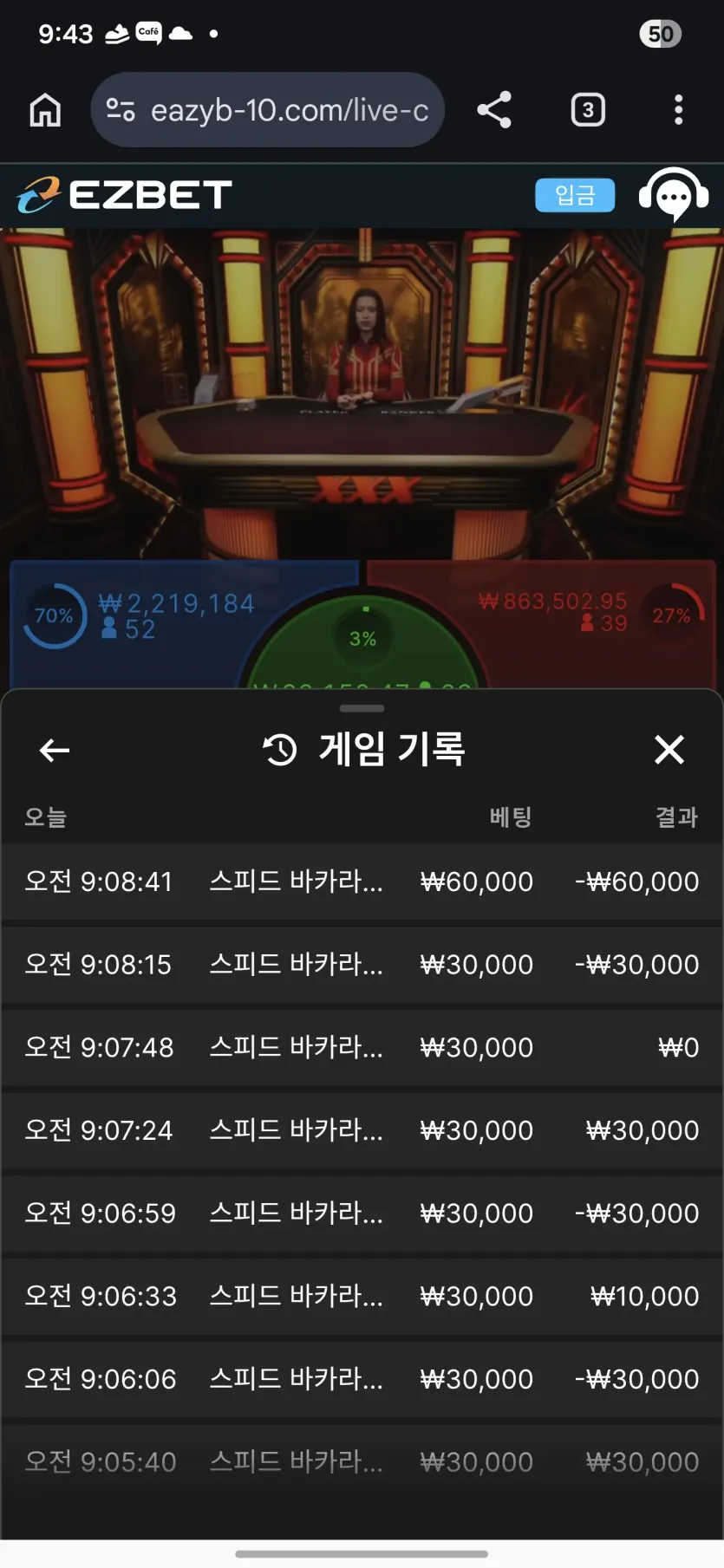The height and width of the screenshot is (1568, 724).
Task: Open the 오전 9:06:59 game record
Action: tap(362, 1213)
